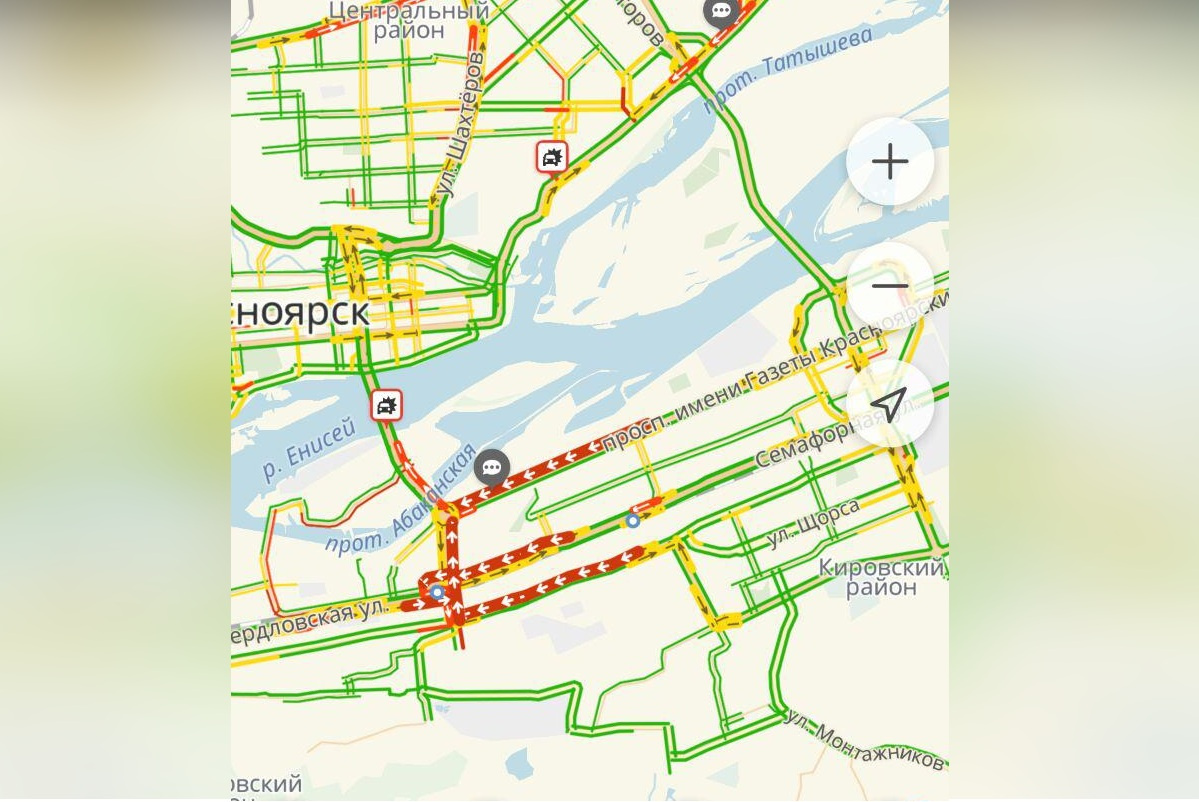Zoom out on the map
The height and width of the screenshot is (802, 1199).
pyautogui.click(x=889, y=286)
